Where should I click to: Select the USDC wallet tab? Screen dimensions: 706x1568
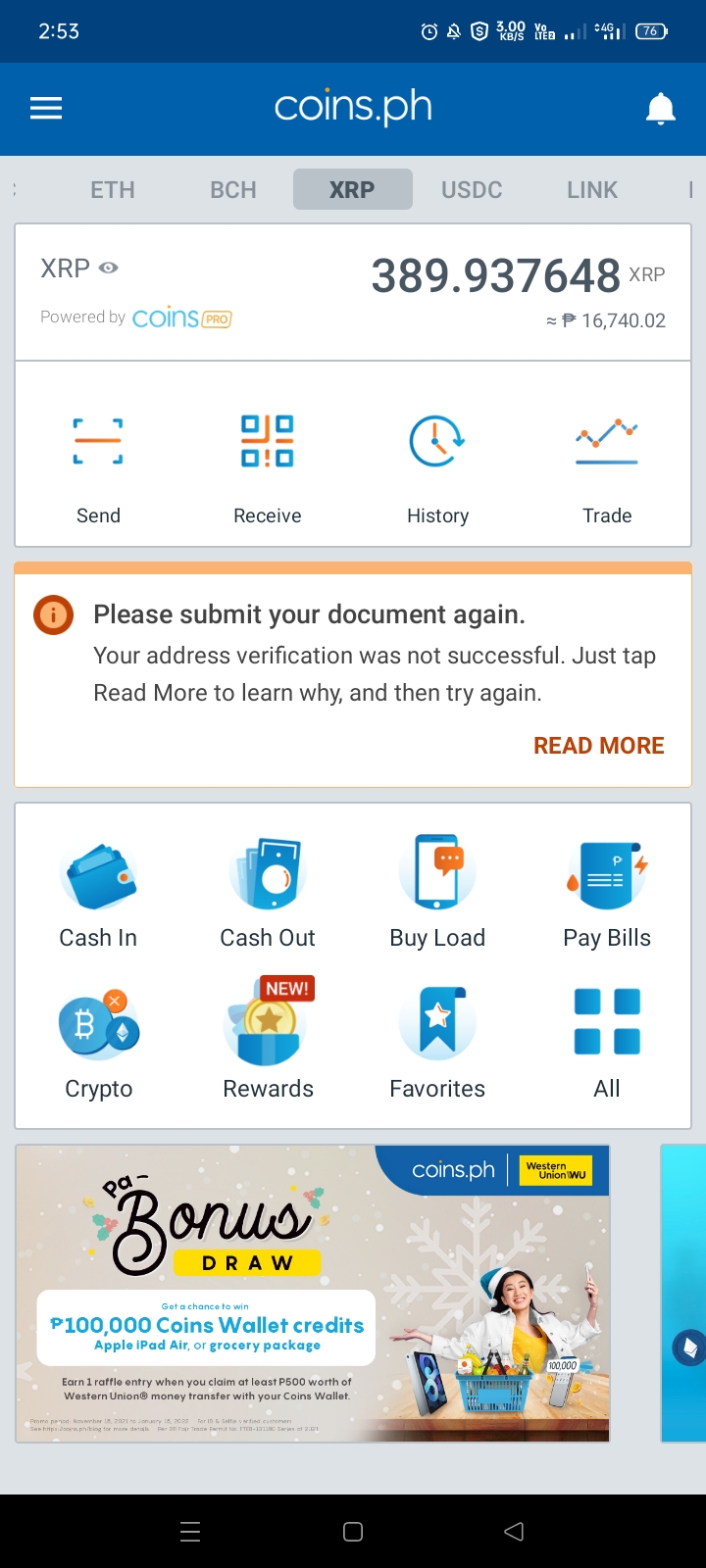point(472,190)
